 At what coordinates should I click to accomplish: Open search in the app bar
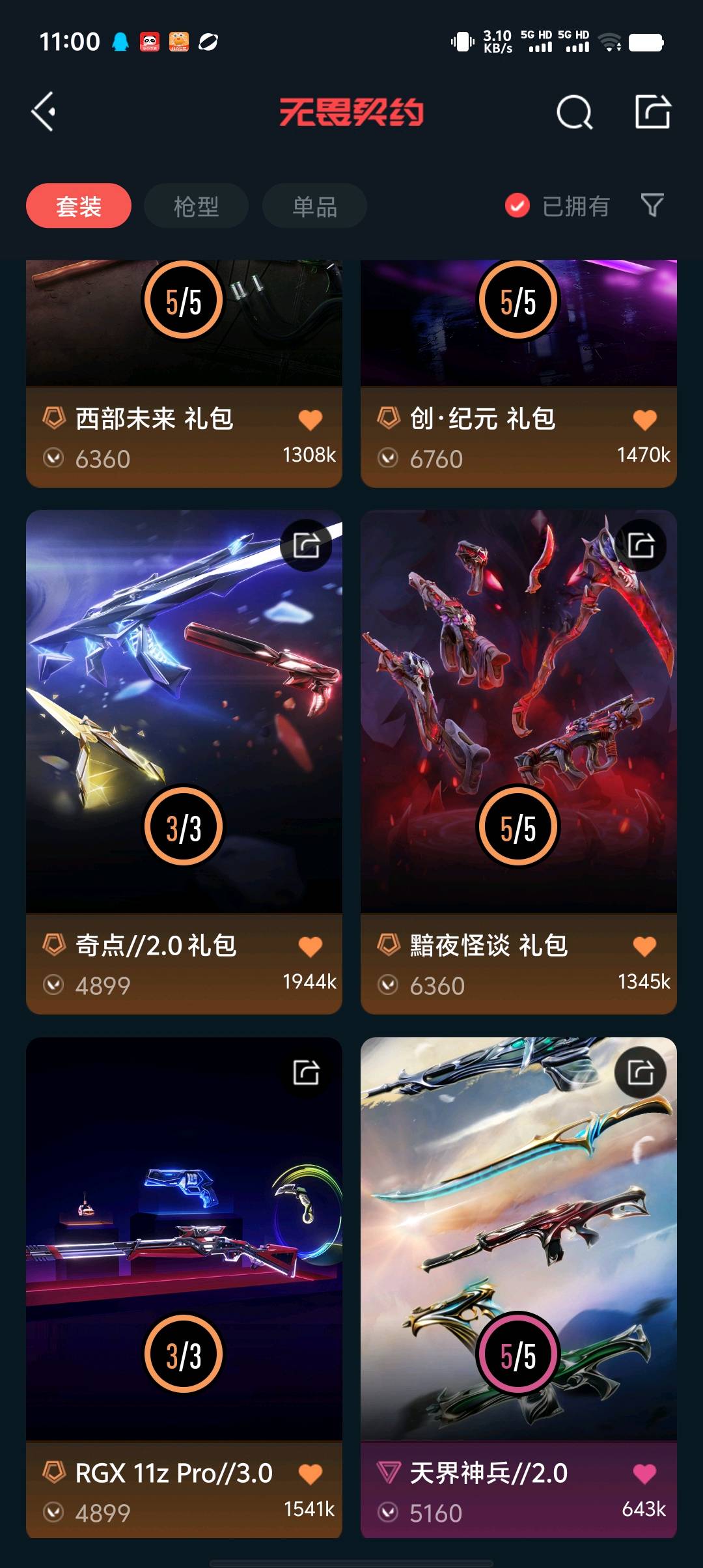(x=574, y=112)
